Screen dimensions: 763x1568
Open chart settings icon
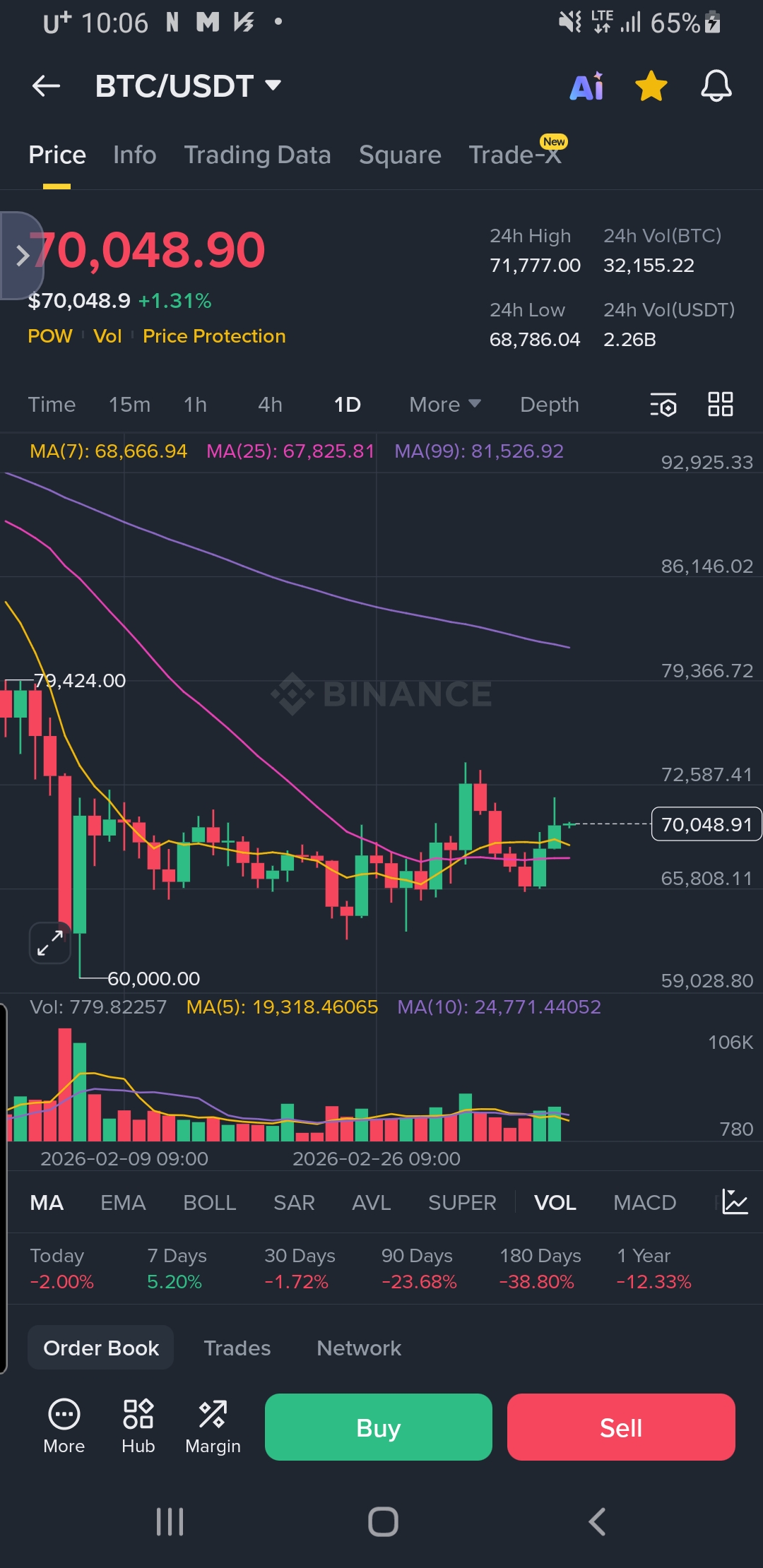663,405
